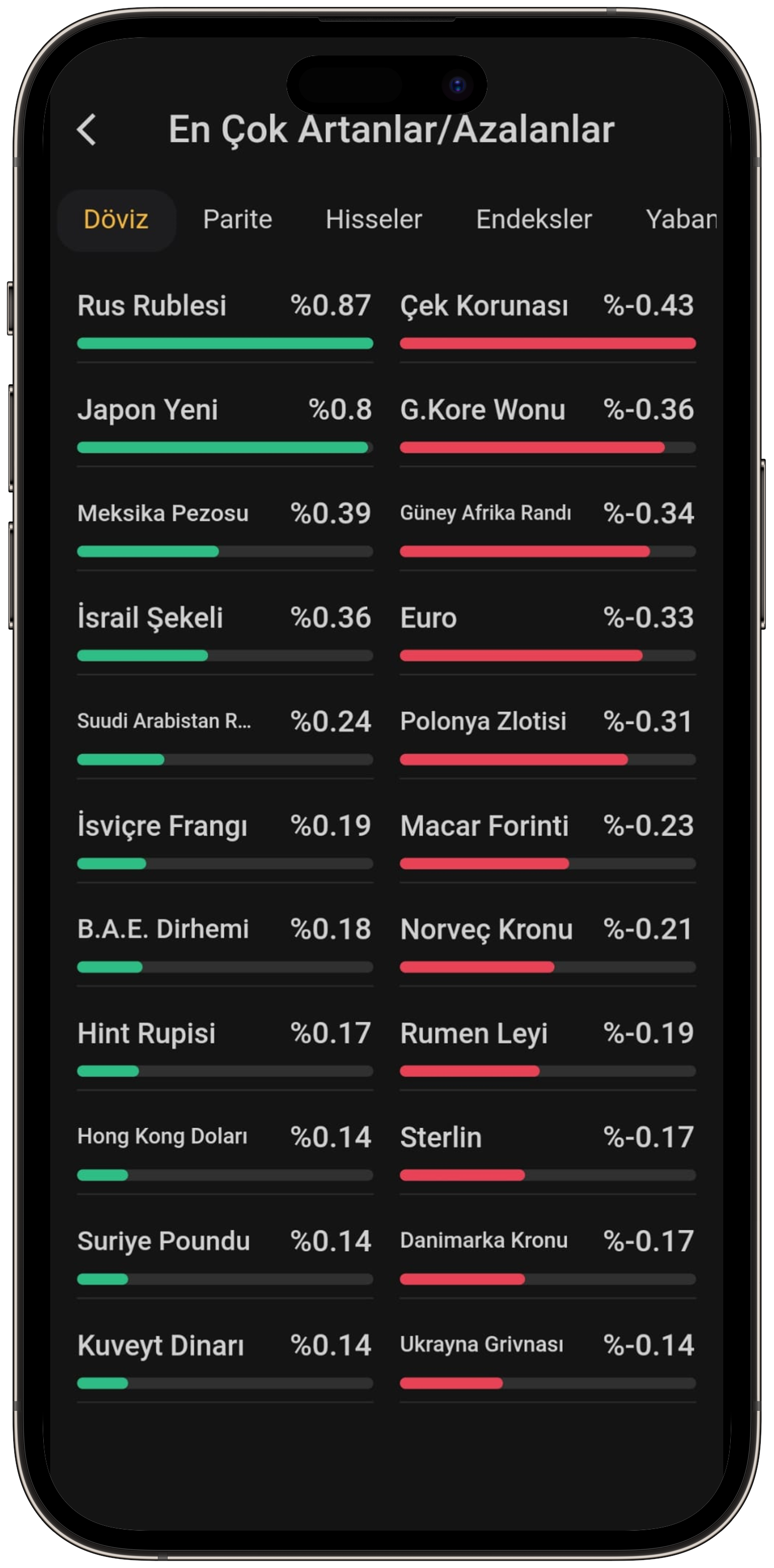The image size is (774, 1568).
Task: Open the Hint Rupisi row
Action: 225,1047
